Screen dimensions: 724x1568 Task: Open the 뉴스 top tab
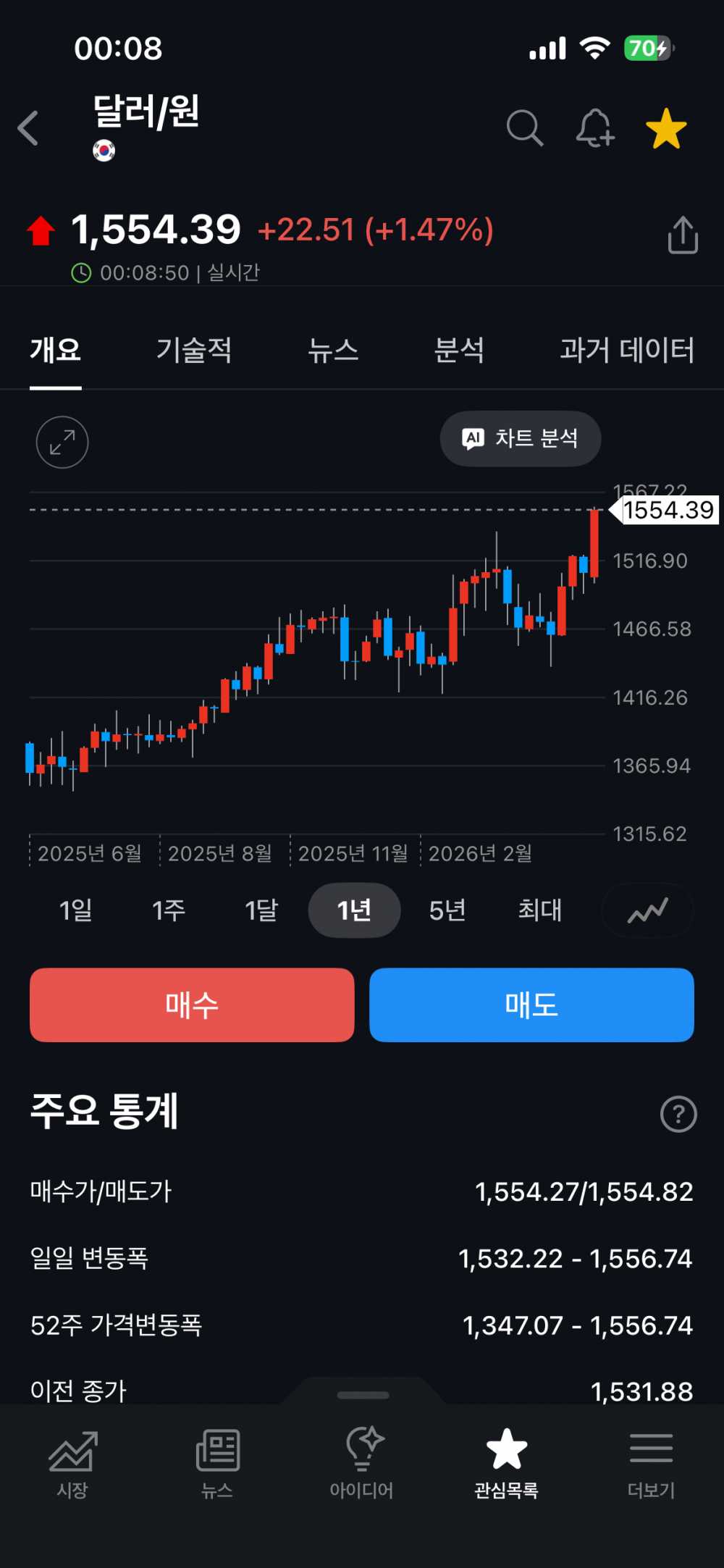tap(333, 351)
